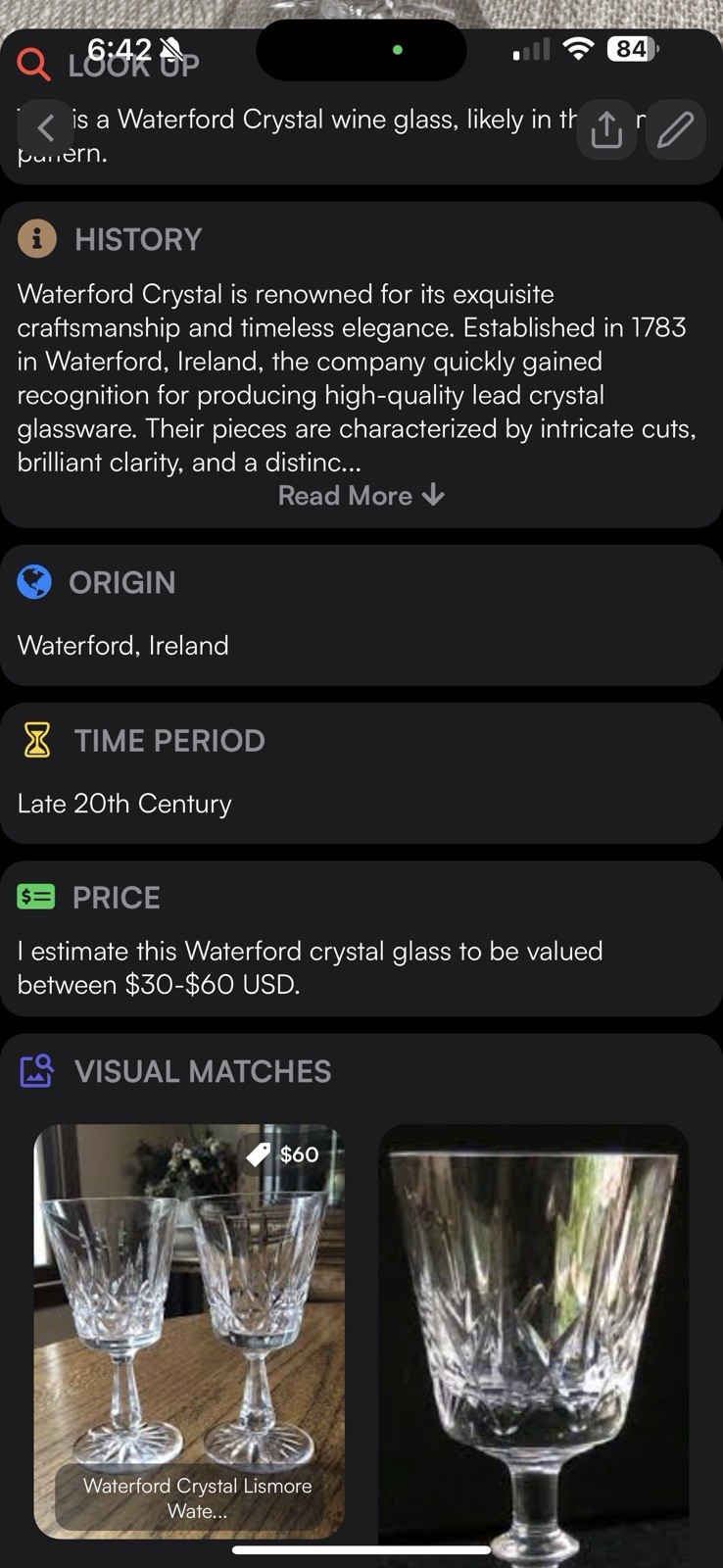The height and width of the screenshot is (1568, 723).
Task: Open the untitled crystal goblet visual match
Action: pyautogui.click(x=533, y=1341)
